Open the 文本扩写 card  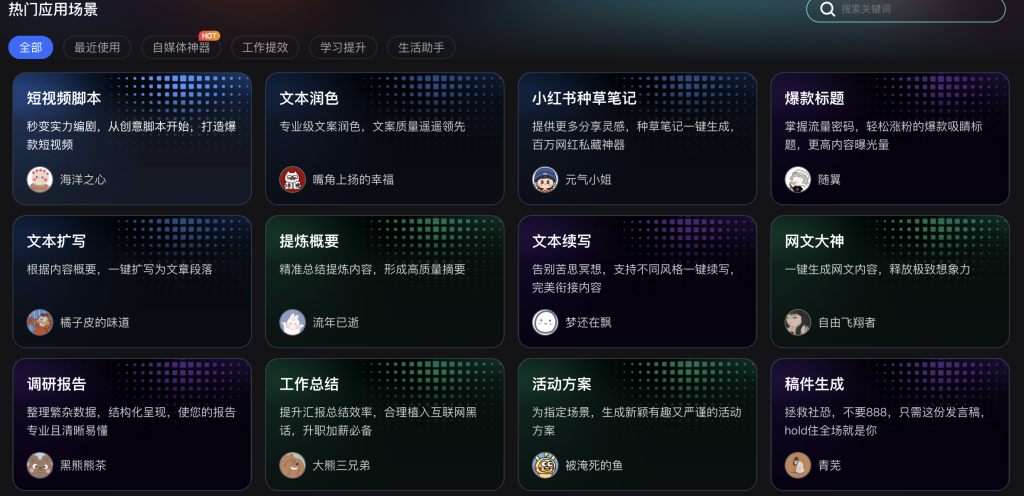point(132,281)
